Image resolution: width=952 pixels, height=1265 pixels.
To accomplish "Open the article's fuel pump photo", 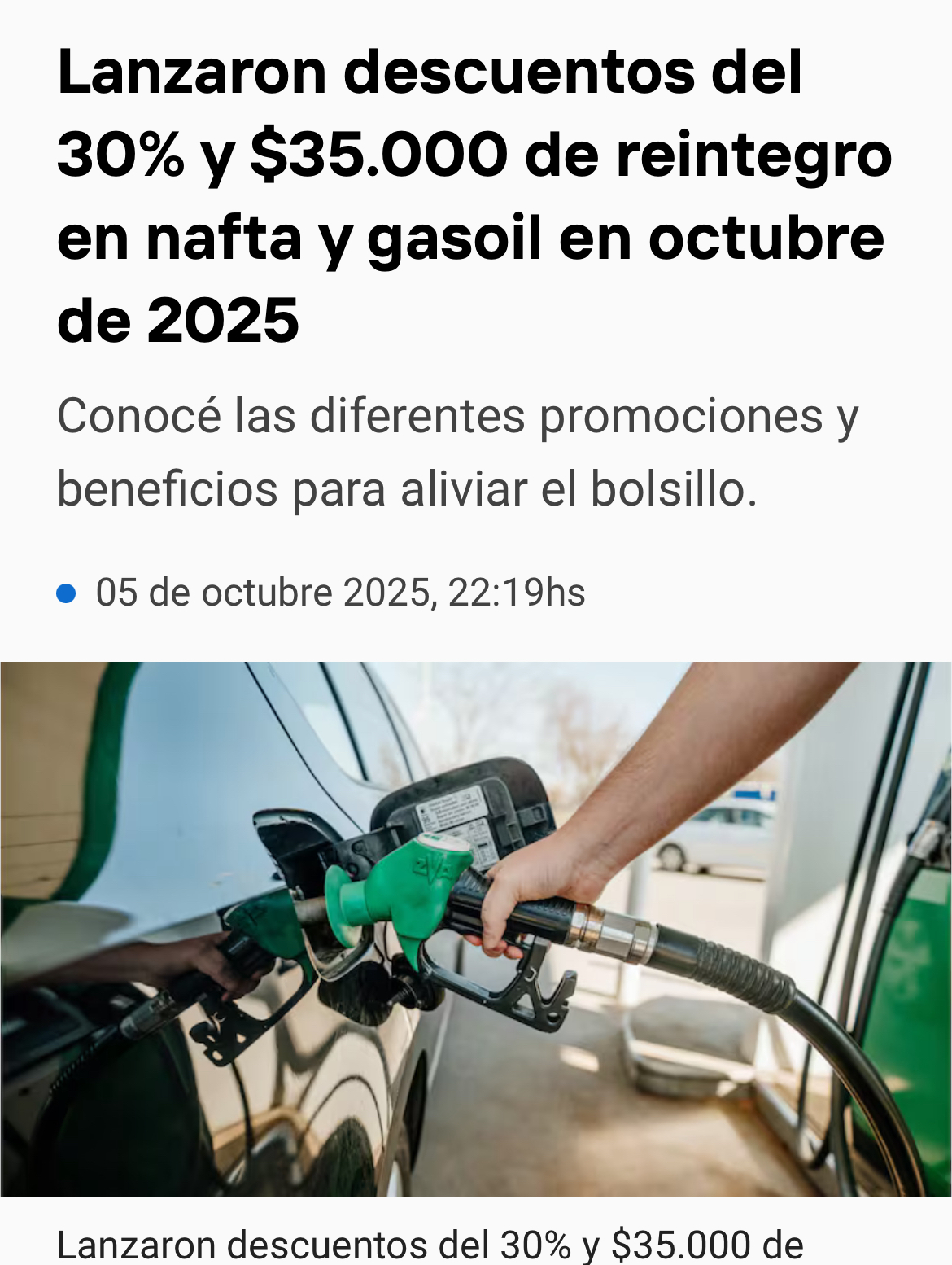I will (x=476, y=928).
